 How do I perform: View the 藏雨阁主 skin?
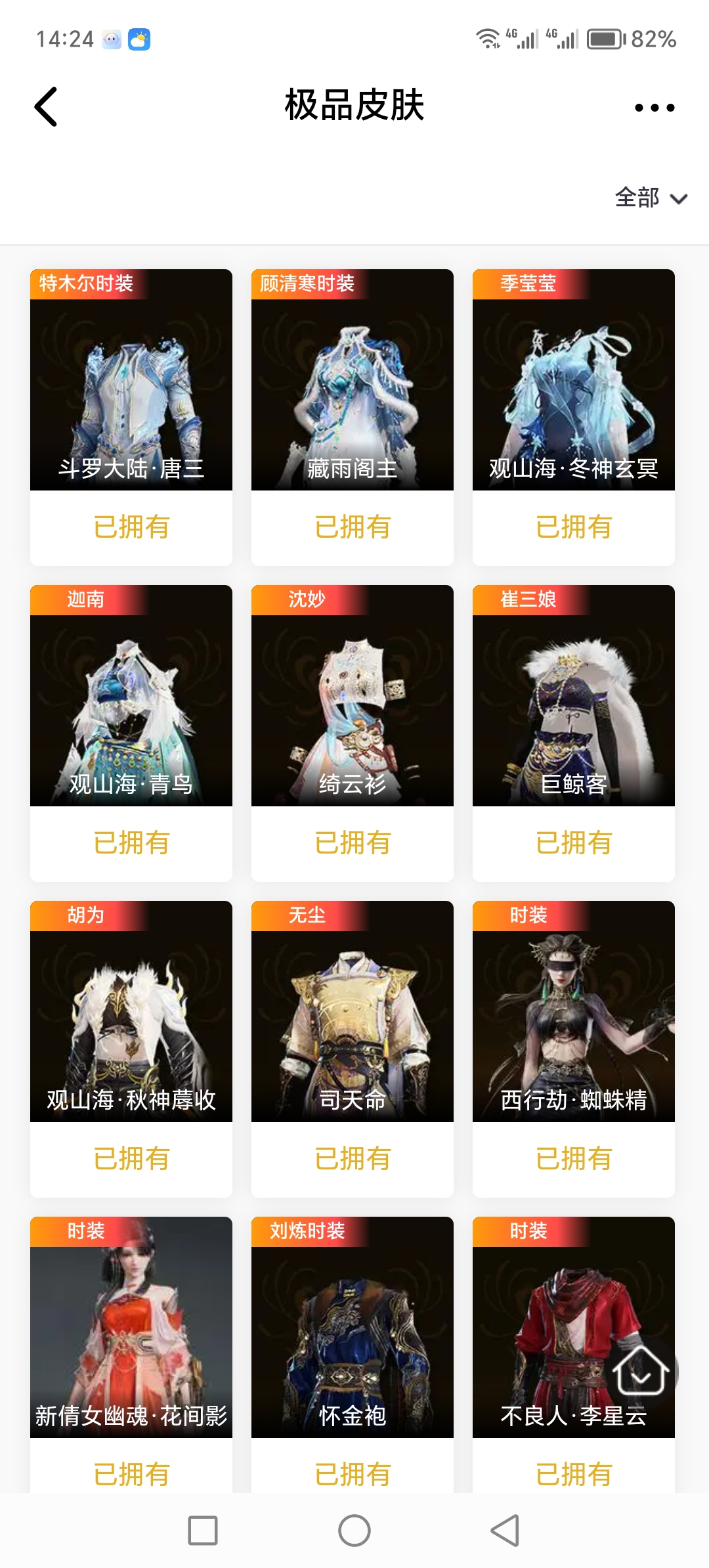coord(353,381)
